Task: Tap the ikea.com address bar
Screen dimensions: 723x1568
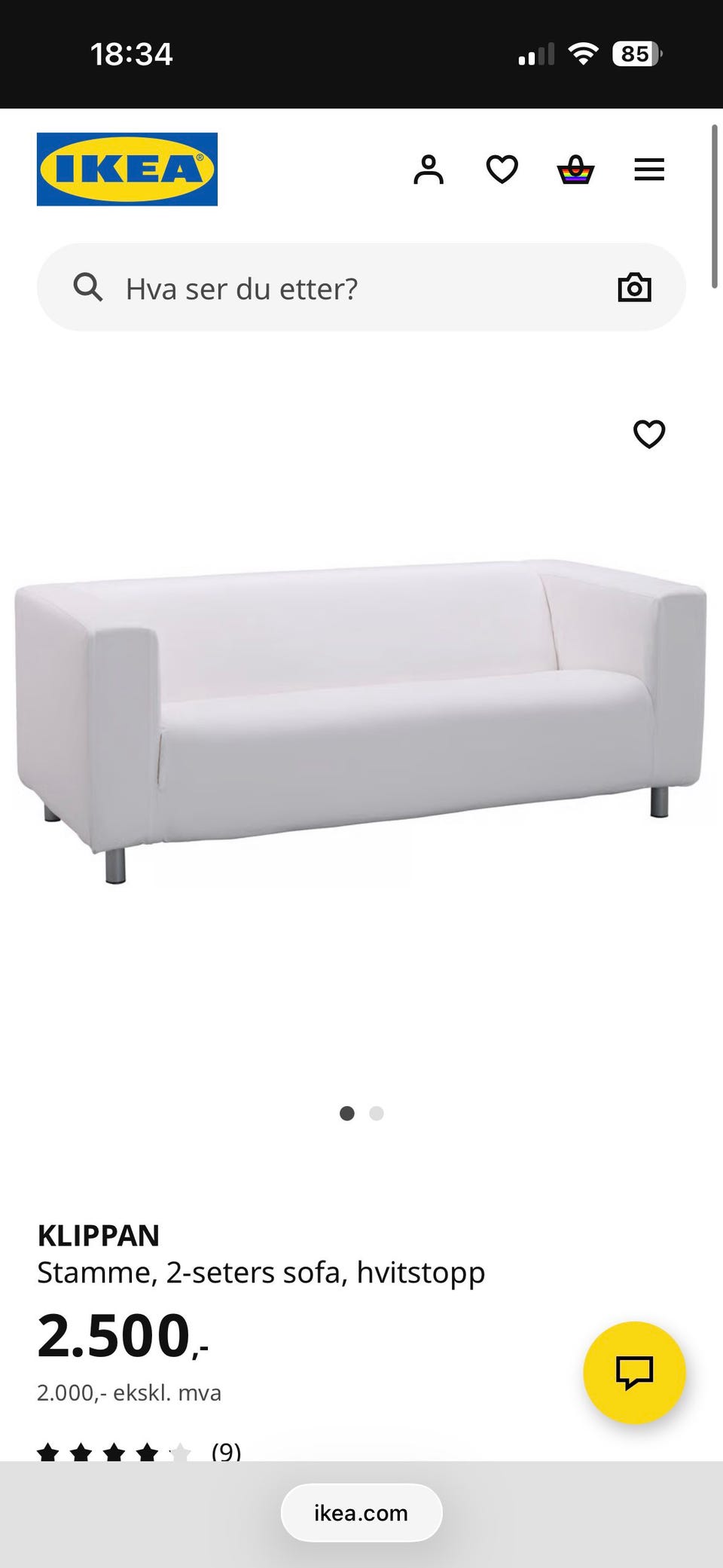Action: (x=361, y=1513)
